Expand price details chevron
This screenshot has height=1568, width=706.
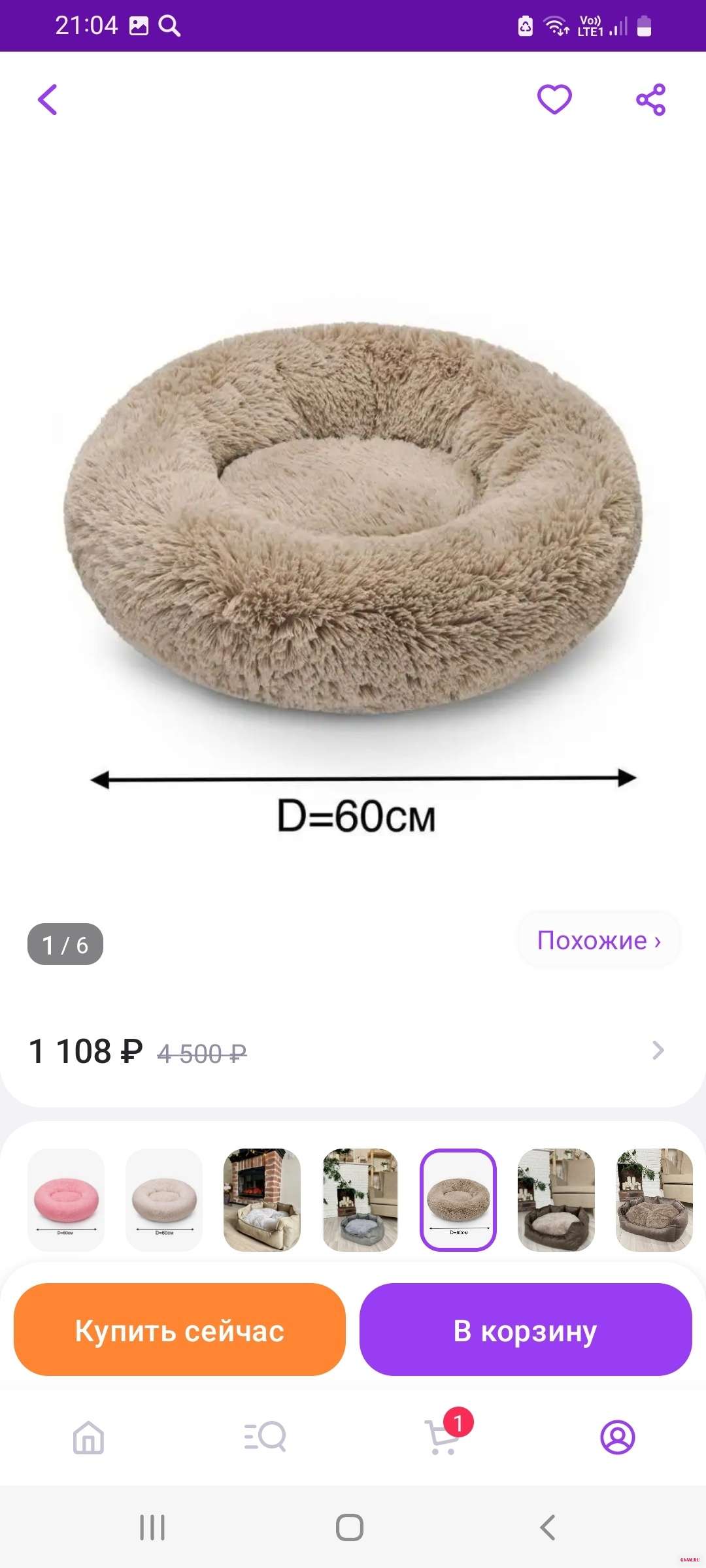point(658,1051)
